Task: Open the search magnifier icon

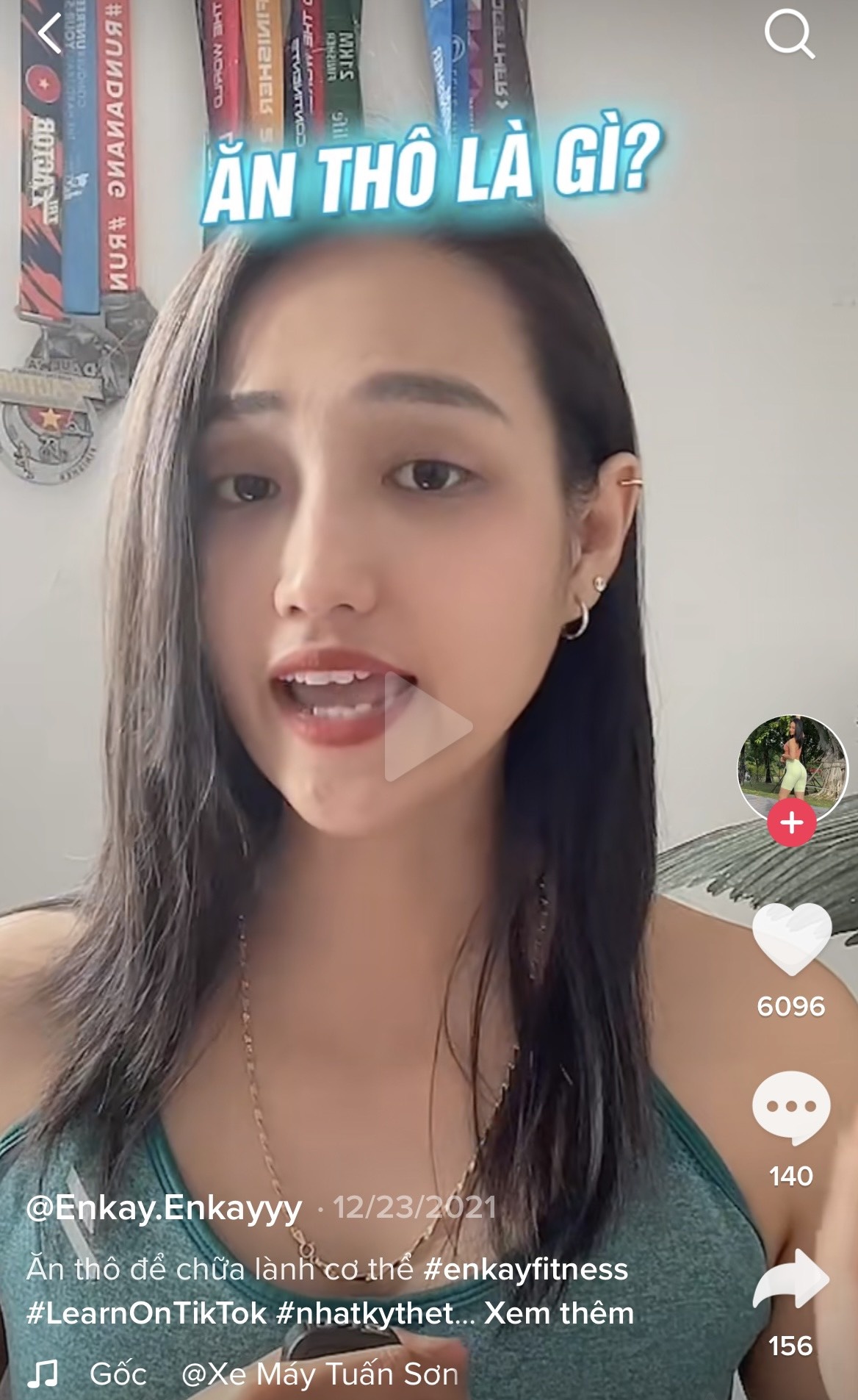Action: click(x=789, y=34)
